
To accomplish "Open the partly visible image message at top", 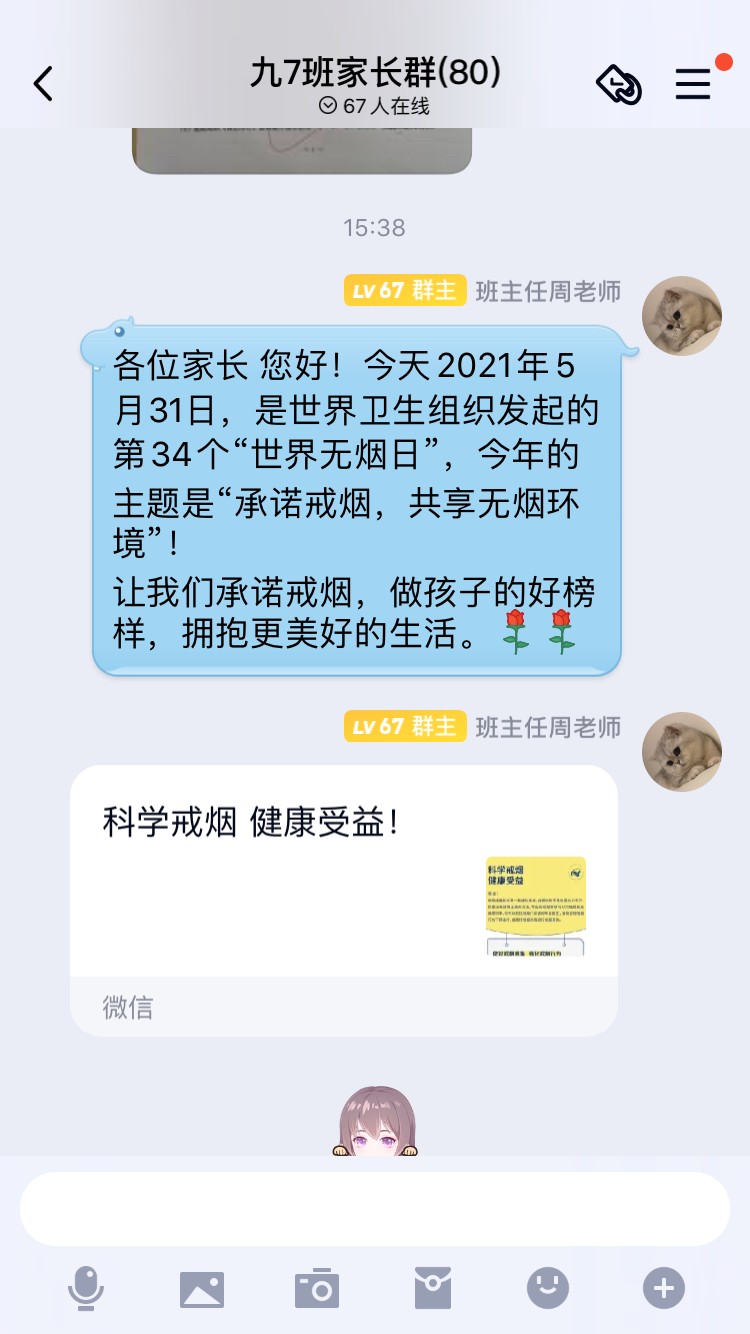I will tap(301, 150).
